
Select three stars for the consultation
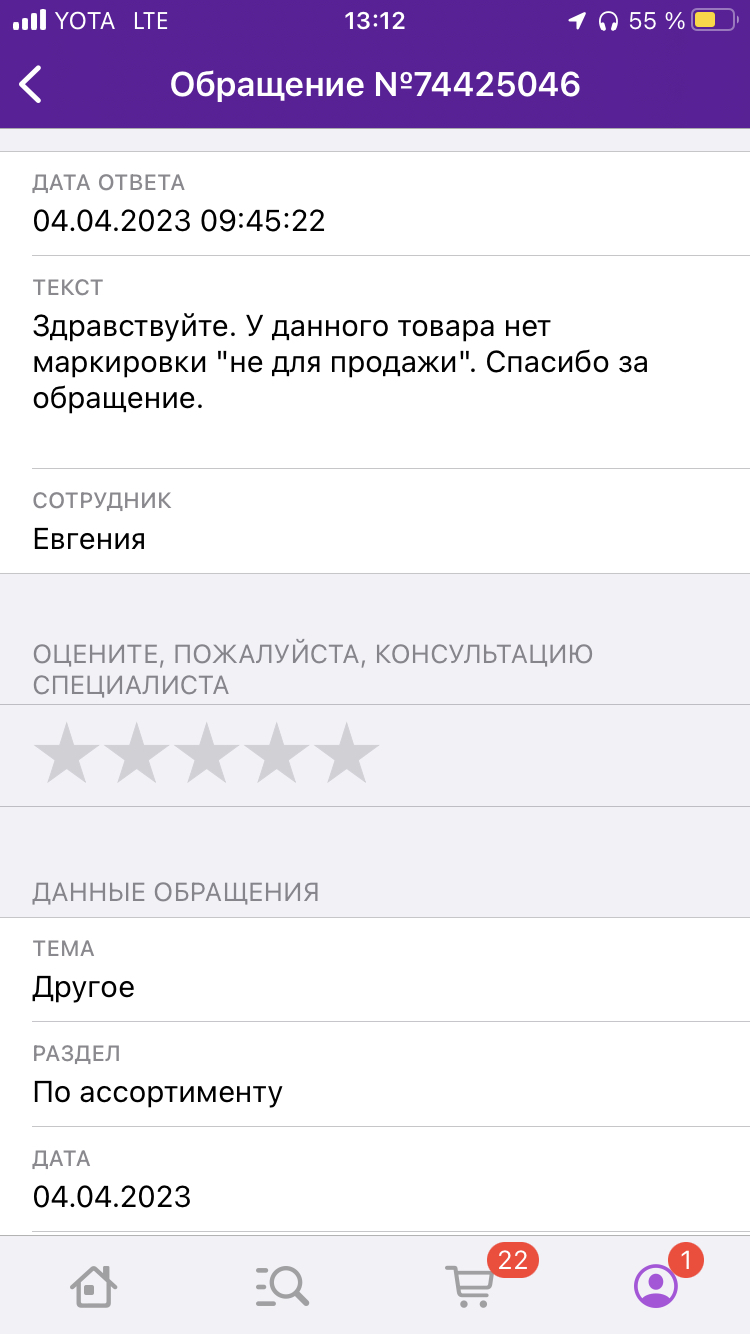click(206, 755)
